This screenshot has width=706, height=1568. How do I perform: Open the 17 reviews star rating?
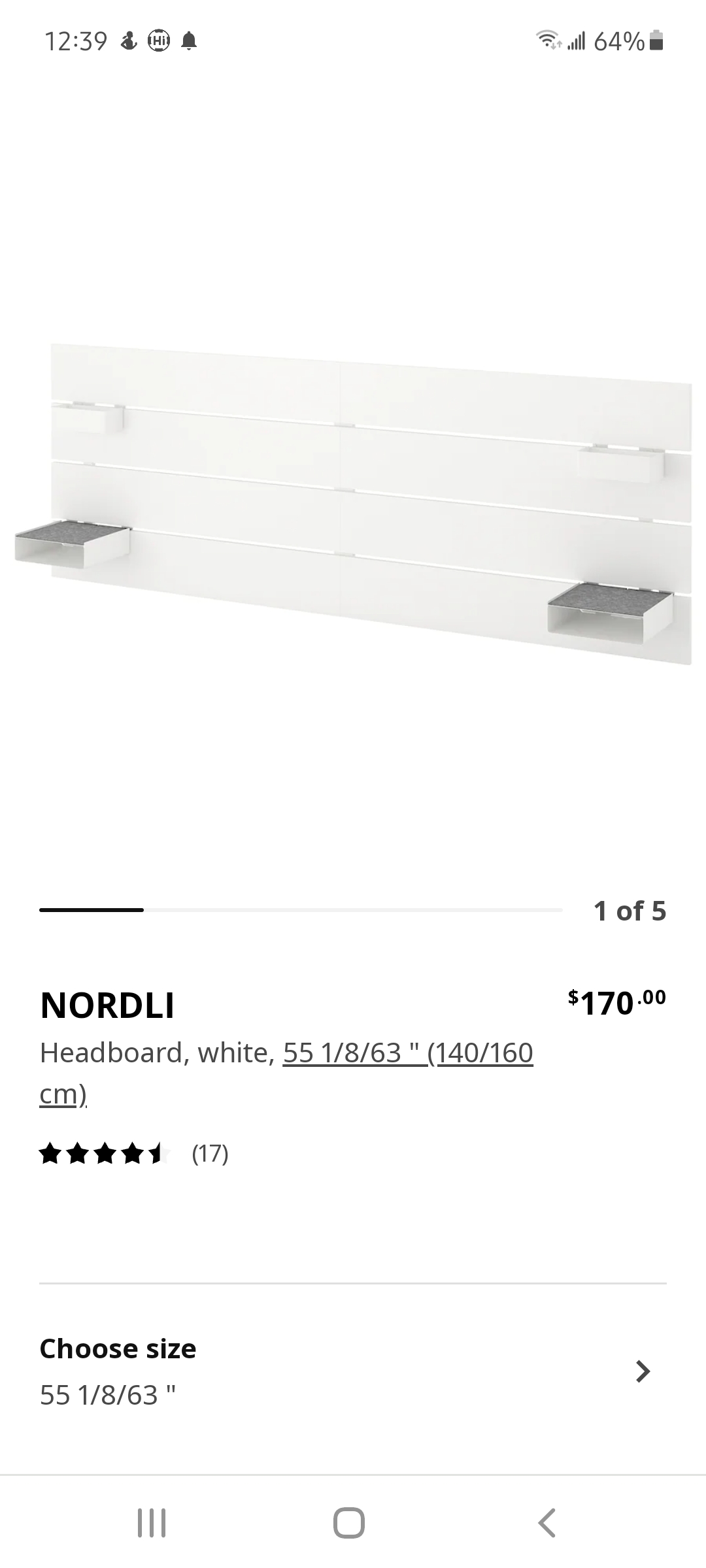coord(134,1154)
